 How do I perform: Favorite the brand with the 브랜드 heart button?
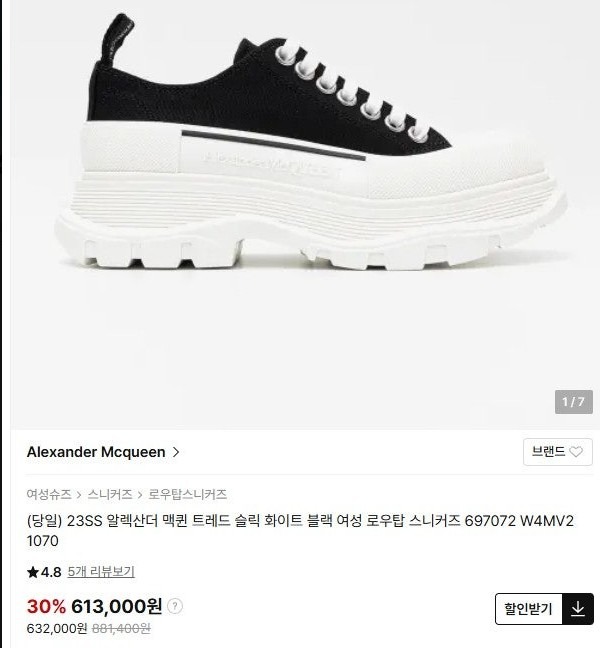tap(558, 452)
